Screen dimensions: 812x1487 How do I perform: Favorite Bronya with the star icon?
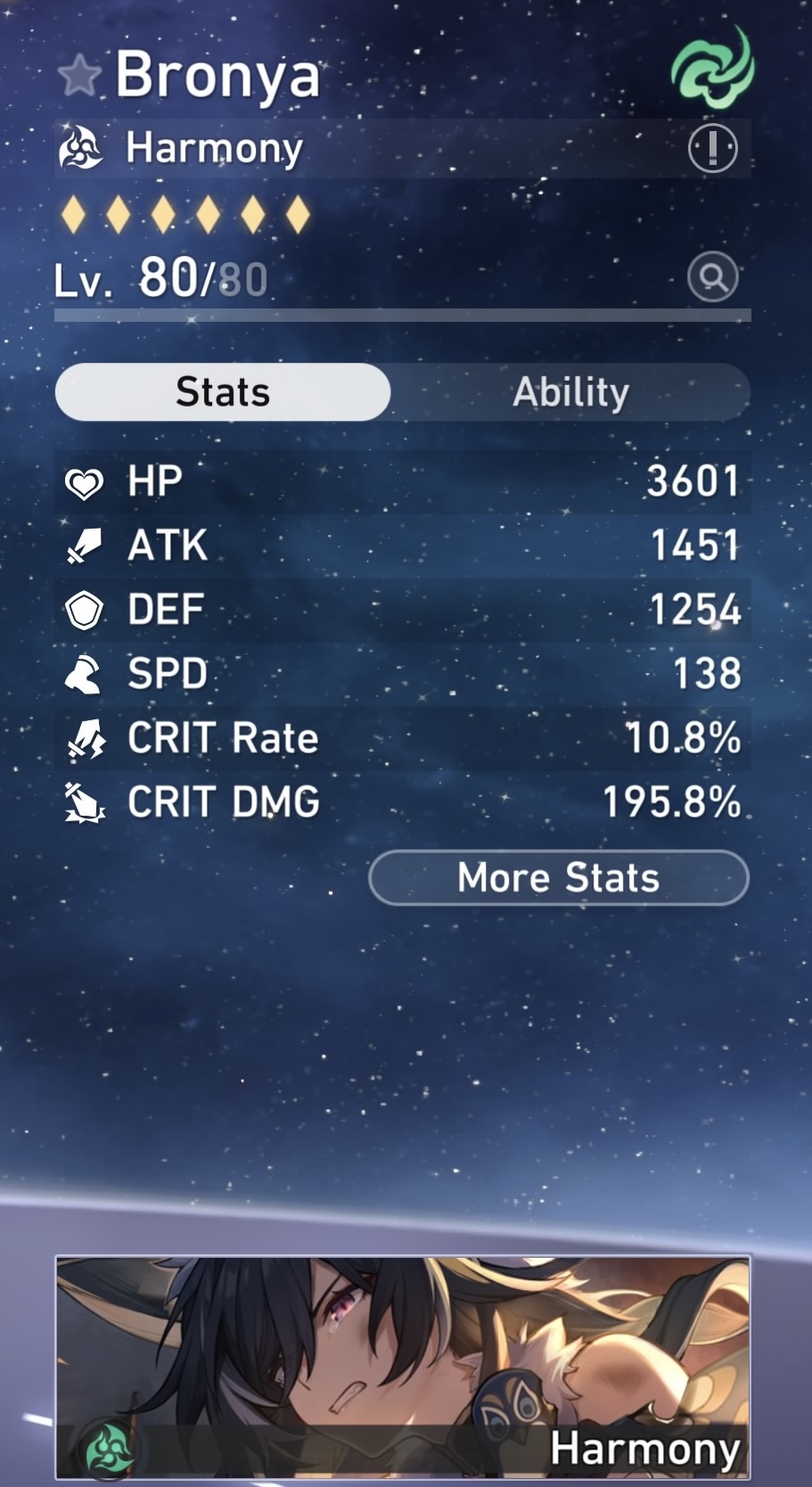point(79,76)
